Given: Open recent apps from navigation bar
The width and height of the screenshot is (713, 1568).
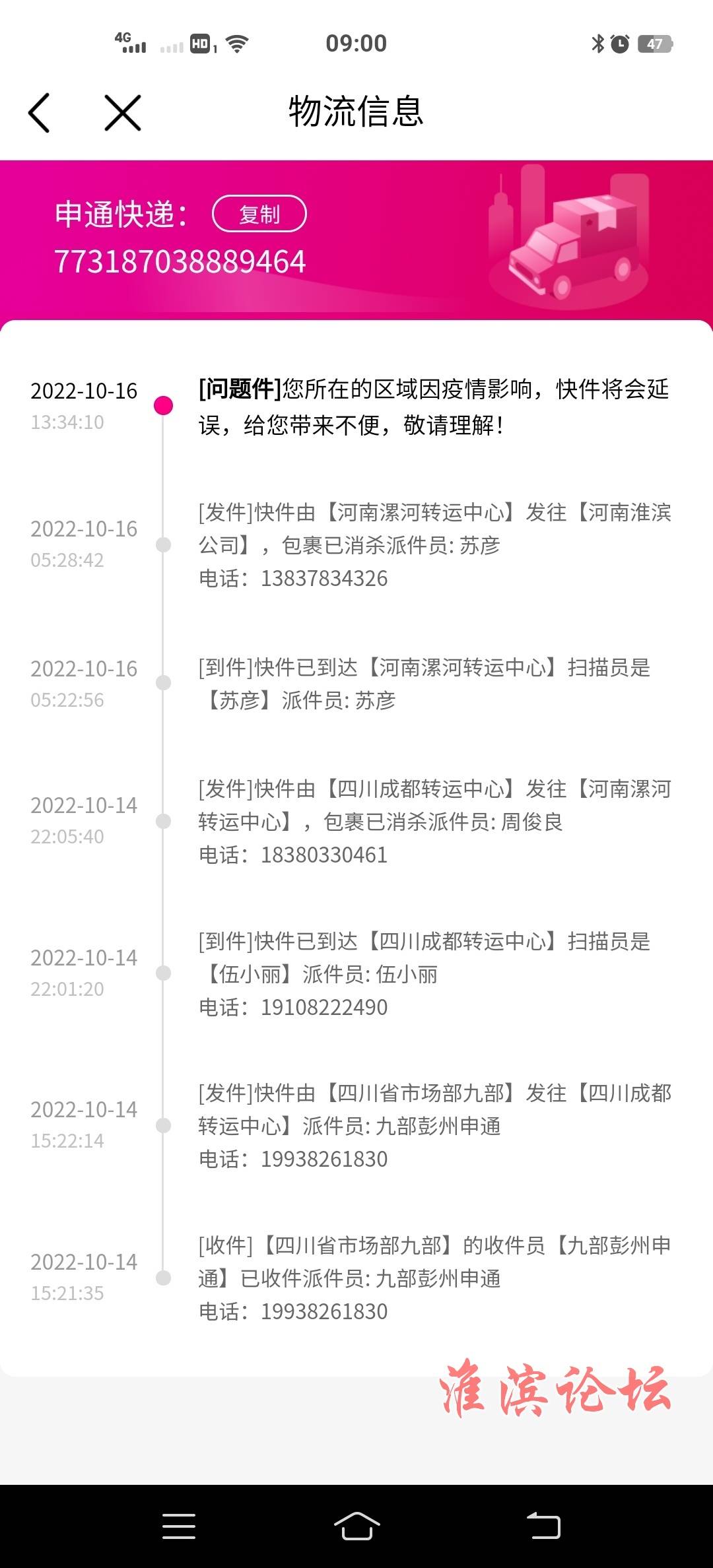Looking at the screenshot, I should tap(179, 1526).
